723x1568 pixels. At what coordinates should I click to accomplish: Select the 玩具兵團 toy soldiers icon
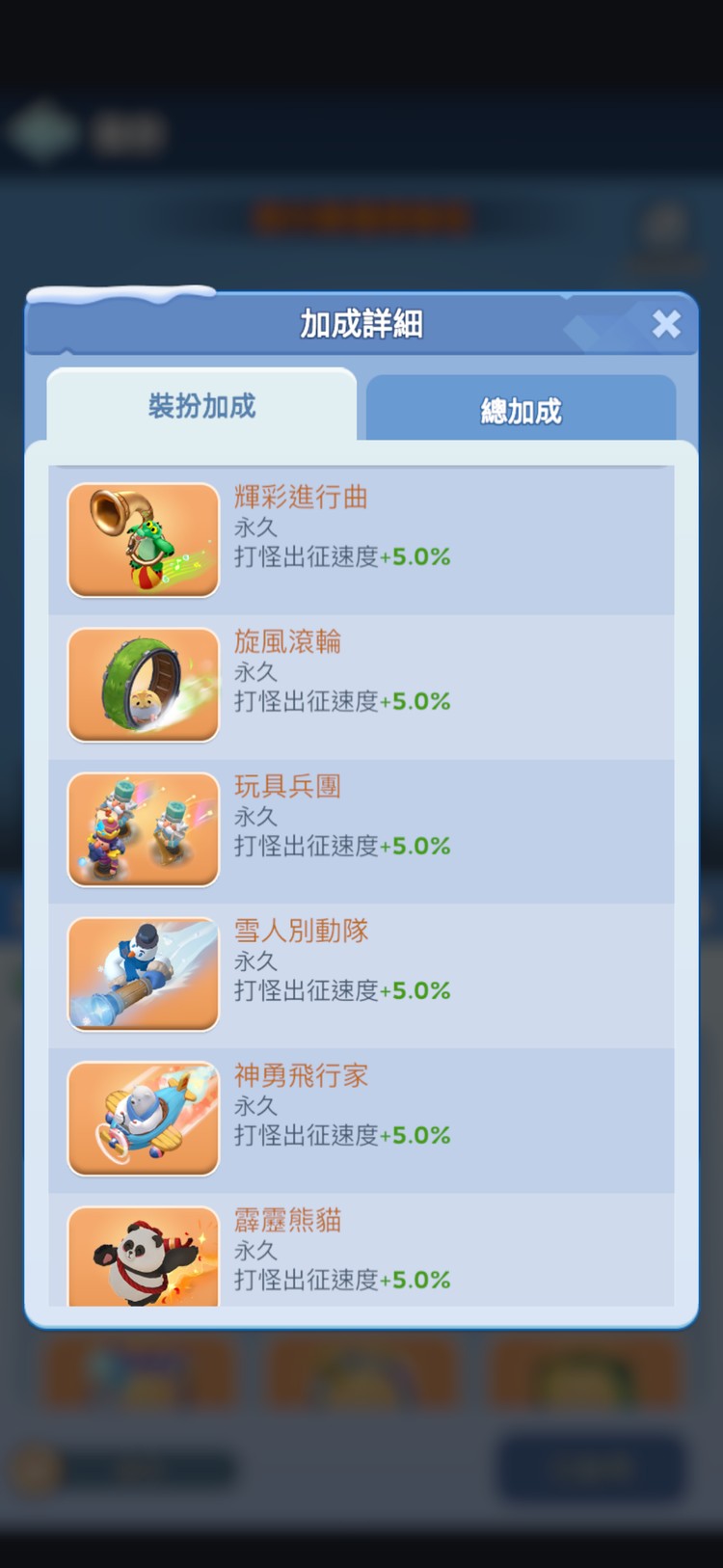pyautogui.click(x=142, y=829)
